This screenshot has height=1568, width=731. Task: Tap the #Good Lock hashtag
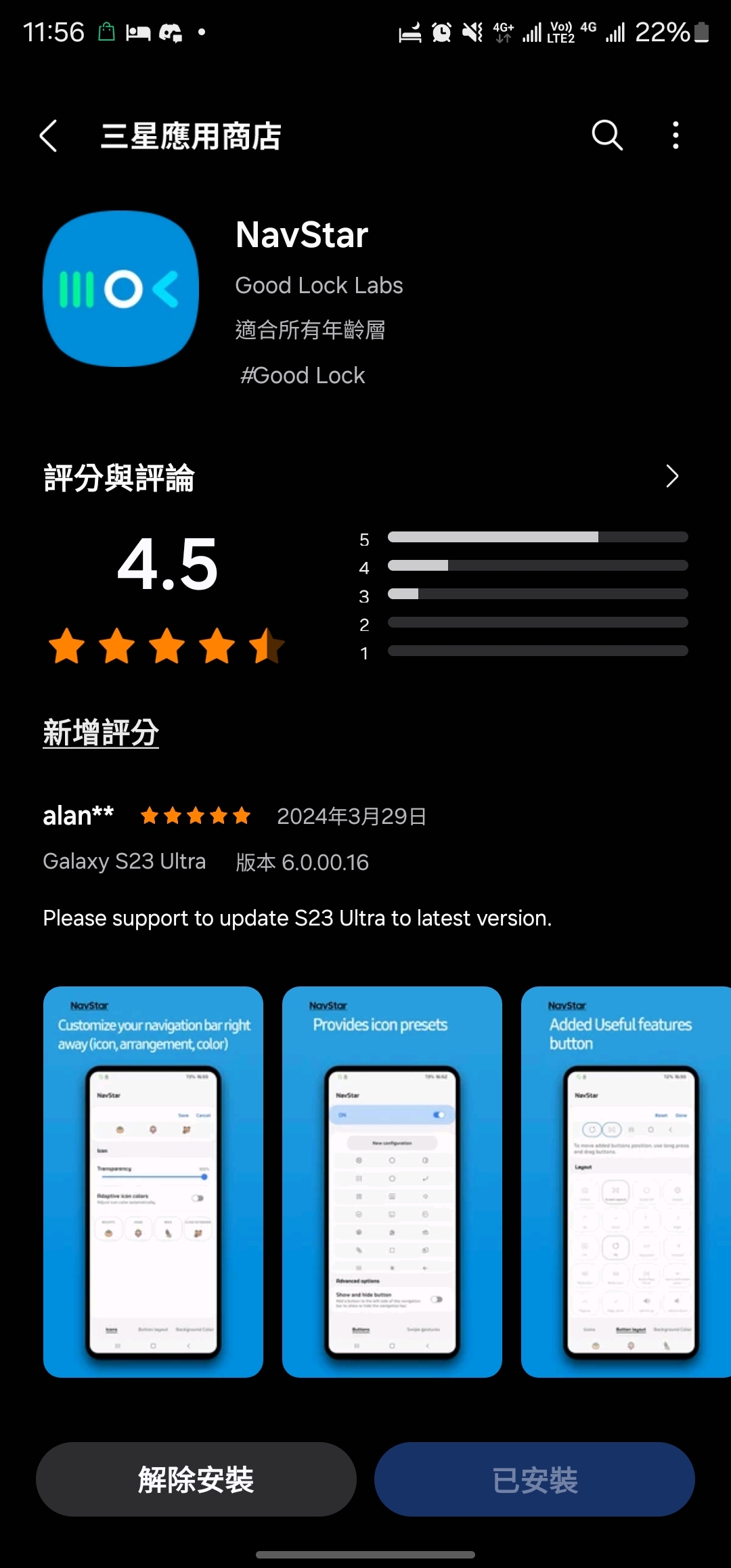pyautogui.click(x=303, y=376)
